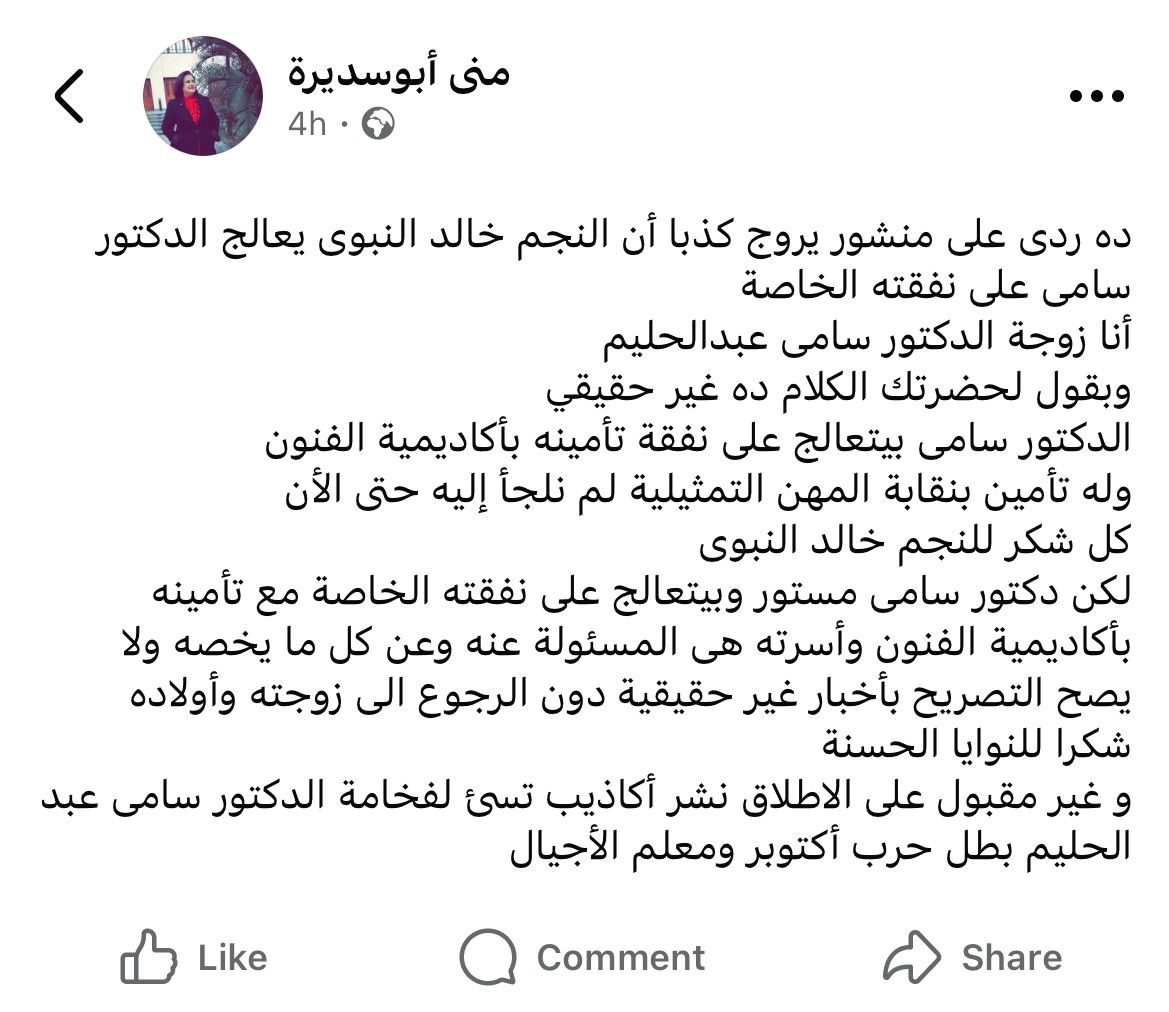Open the profile name منى أبوسديرة
The height and width of the screenshot is (1012, 1169).
tap(398, 73)
